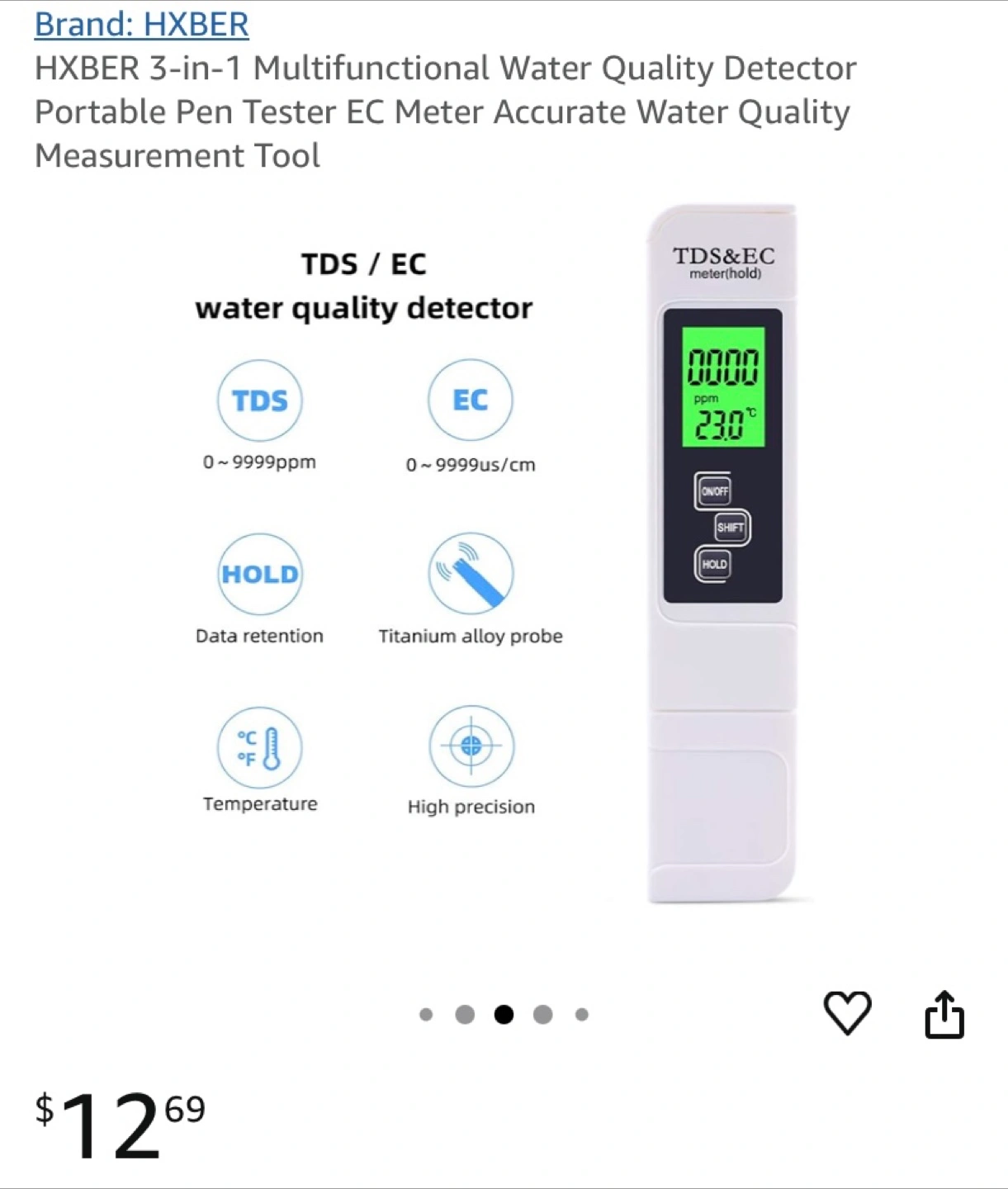Screen dimensions: 1008x1189
Task: Open the water quality detector product image
Action: pyautogui.click(x=504, y=553)
